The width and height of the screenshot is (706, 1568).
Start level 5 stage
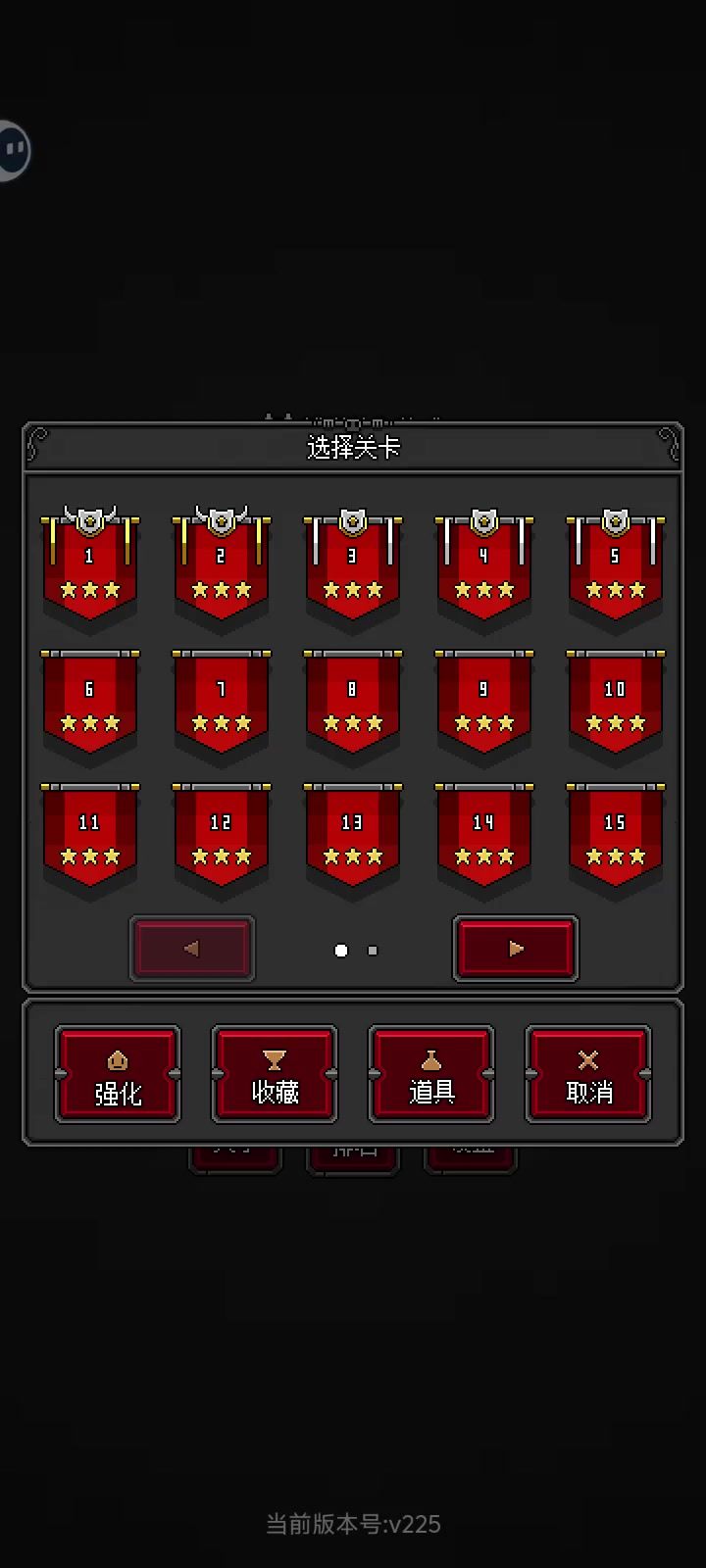(x=615, y=566)
